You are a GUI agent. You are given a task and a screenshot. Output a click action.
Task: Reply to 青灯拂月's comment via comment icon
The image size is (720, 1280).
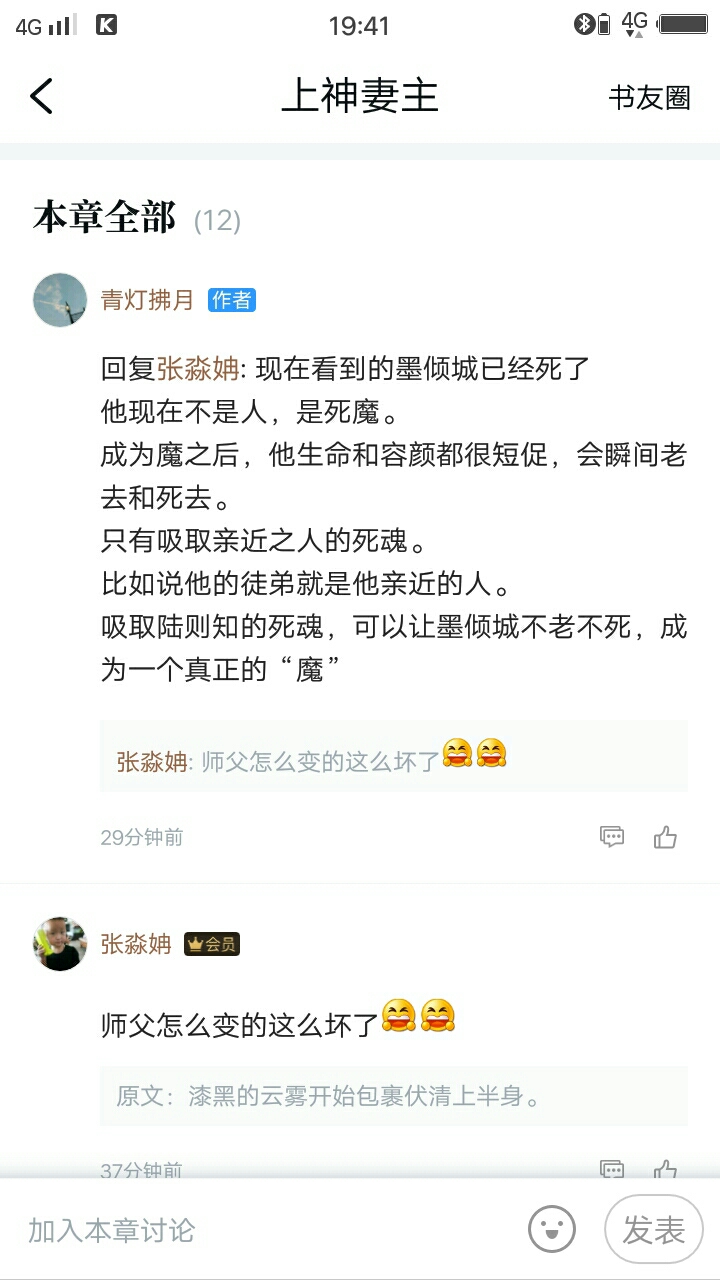point(612,837)
